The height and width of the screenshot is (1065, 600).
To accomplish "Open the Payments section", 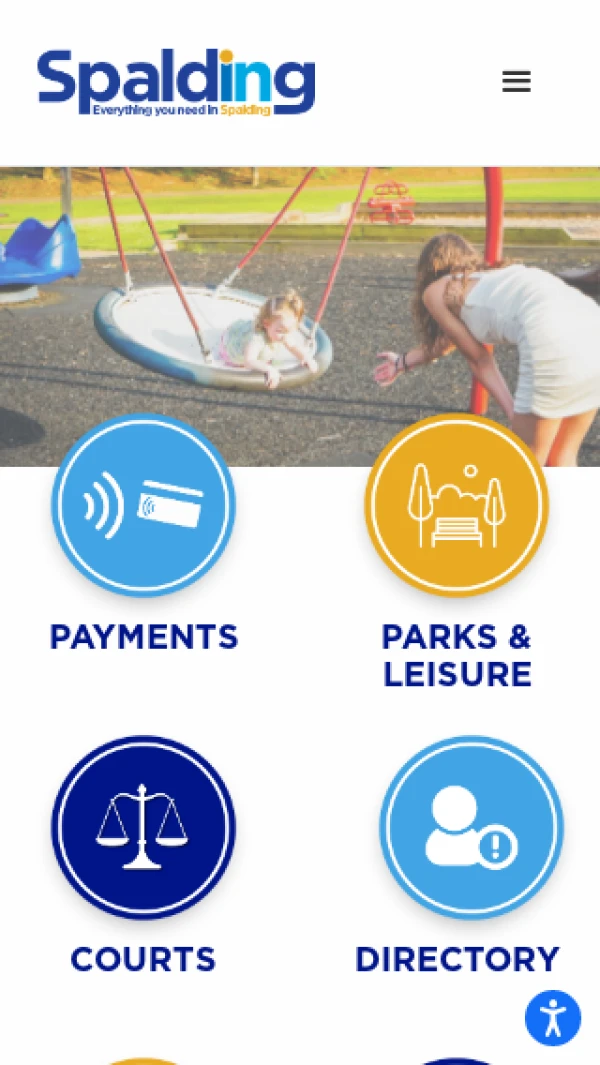I will tap(144, 506).
